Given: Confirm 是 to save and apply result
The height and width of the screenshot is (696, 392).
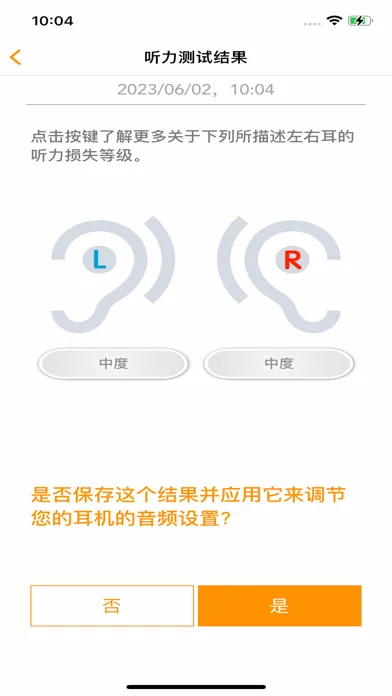Looking at the screenshot, I should point(280,605).
